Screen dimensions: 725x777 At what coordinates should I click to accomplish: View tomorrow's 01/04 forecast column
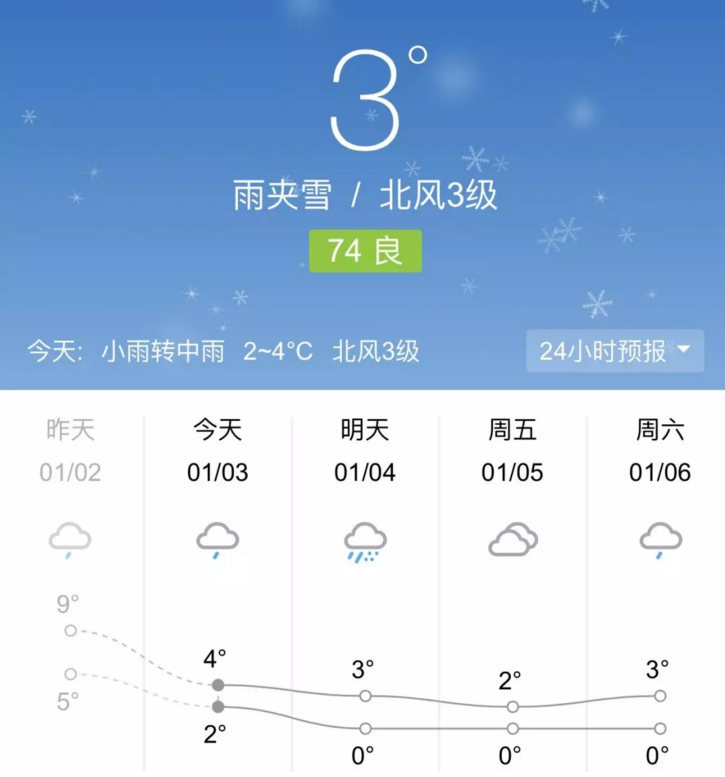365,500
